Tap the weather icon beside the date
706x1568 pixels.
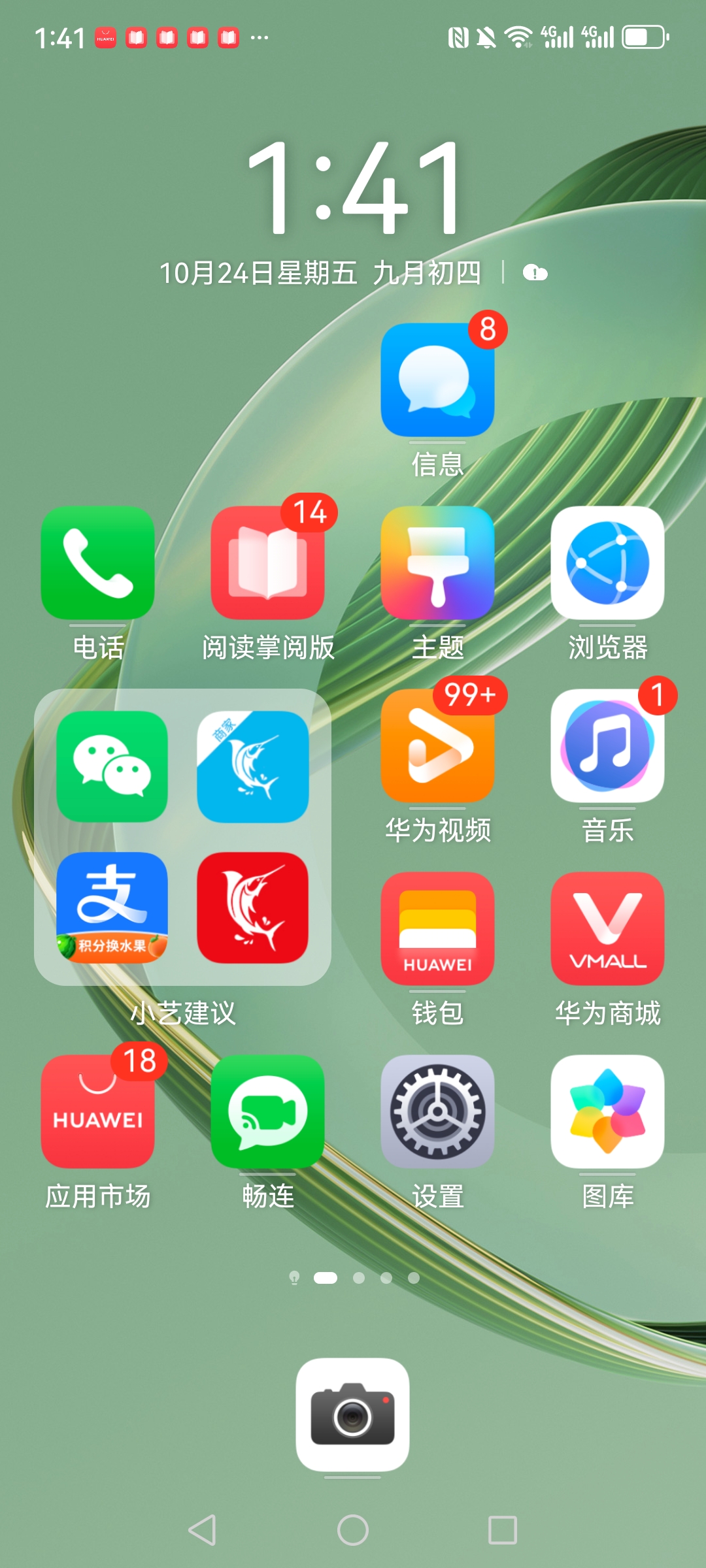coord(535,272)
